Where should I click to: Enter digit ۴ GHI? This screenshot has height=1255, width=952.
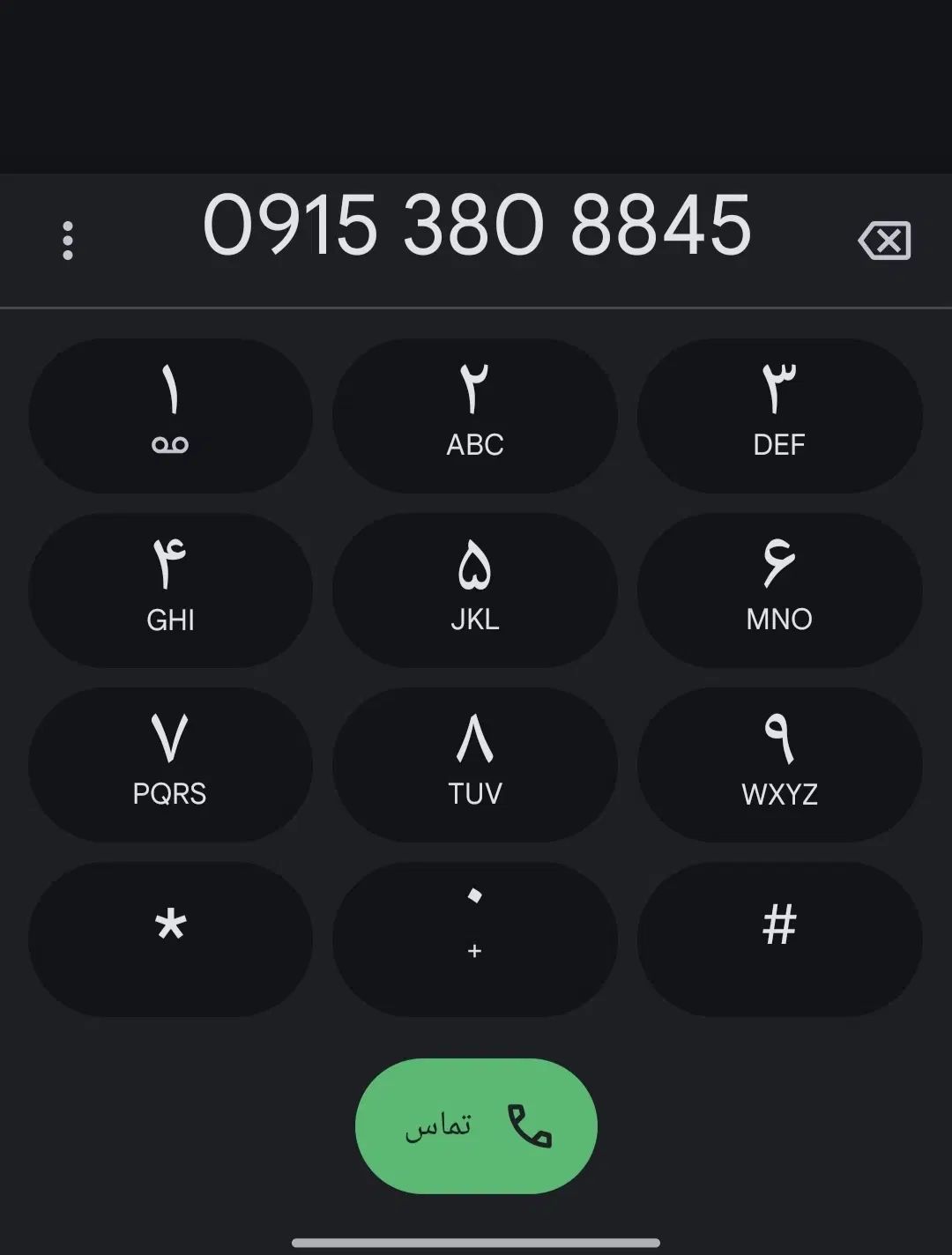(x=170, y=590)
